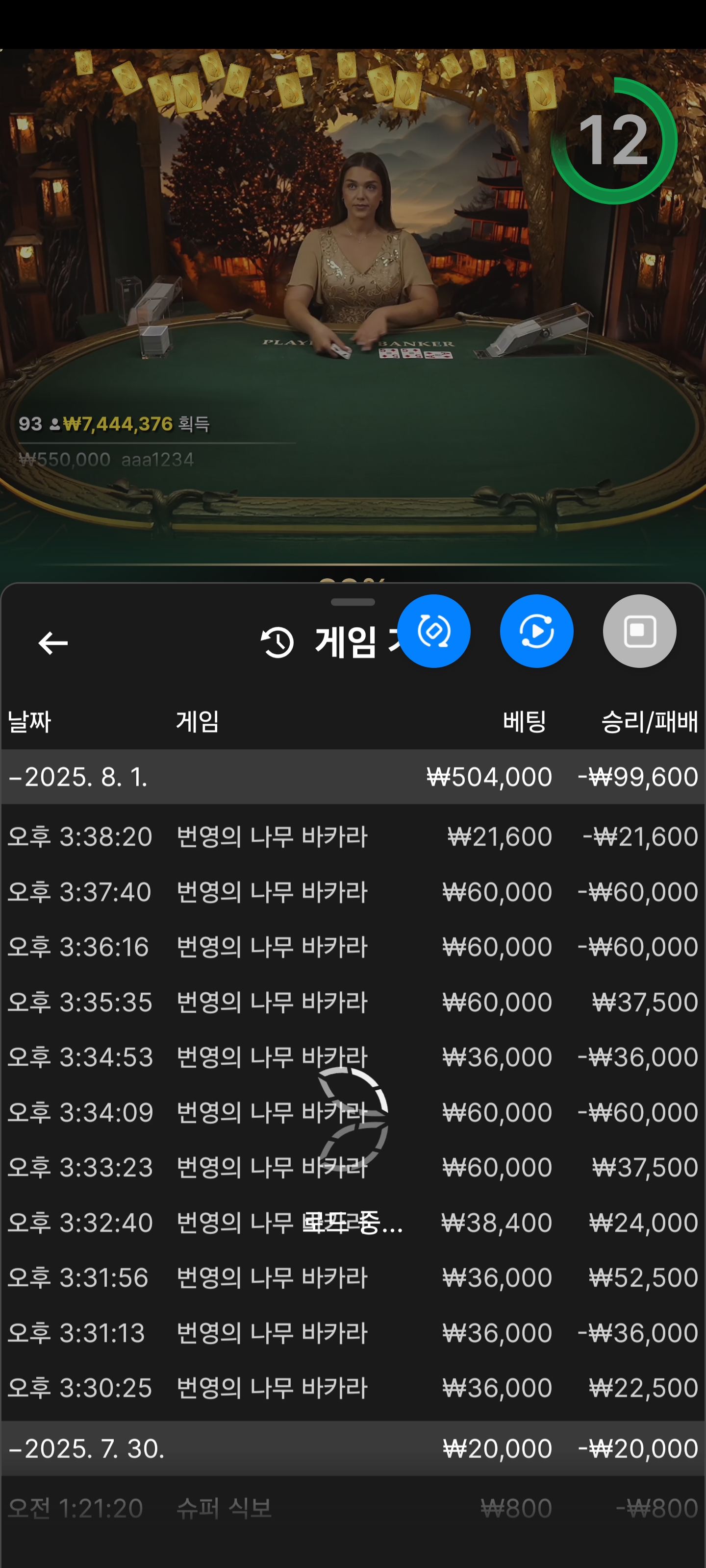Open the 오후 3:36:16 bet record
Screen dimensions: 706x1568
point(352,947)
